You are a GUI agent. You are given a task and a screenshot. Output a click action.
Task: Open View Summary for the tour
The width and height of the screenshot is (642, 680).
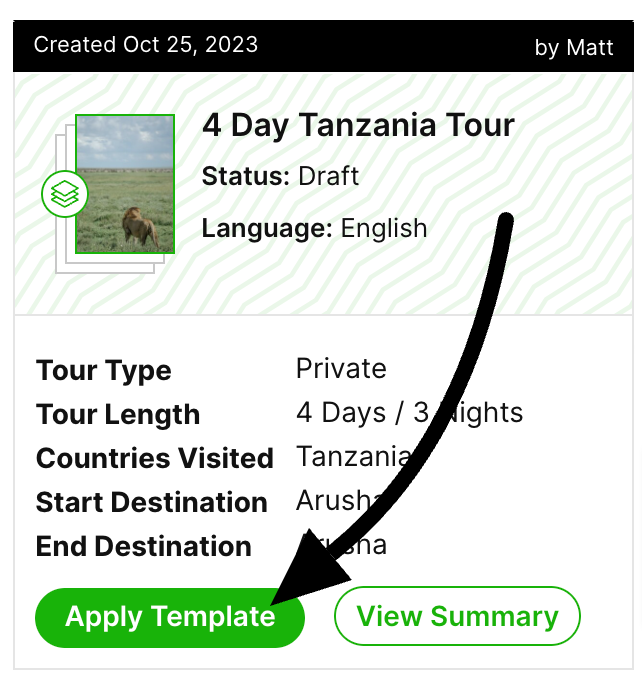pyautogui.click(x=457, y=616)
